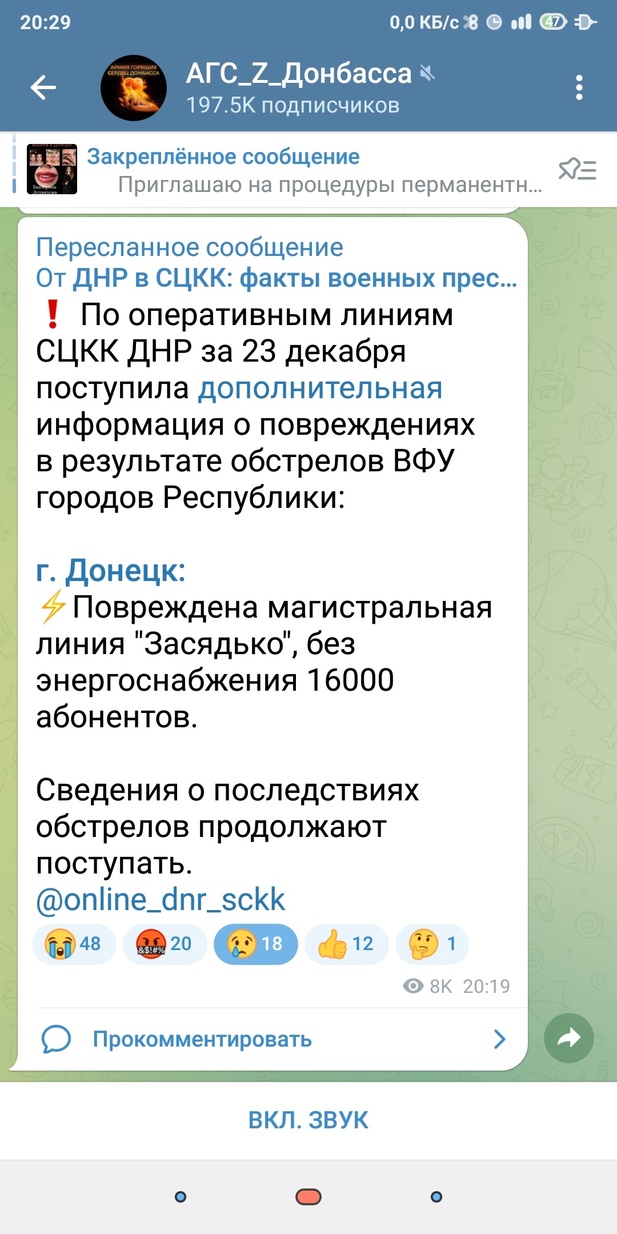Go back to the chat list

43,88
